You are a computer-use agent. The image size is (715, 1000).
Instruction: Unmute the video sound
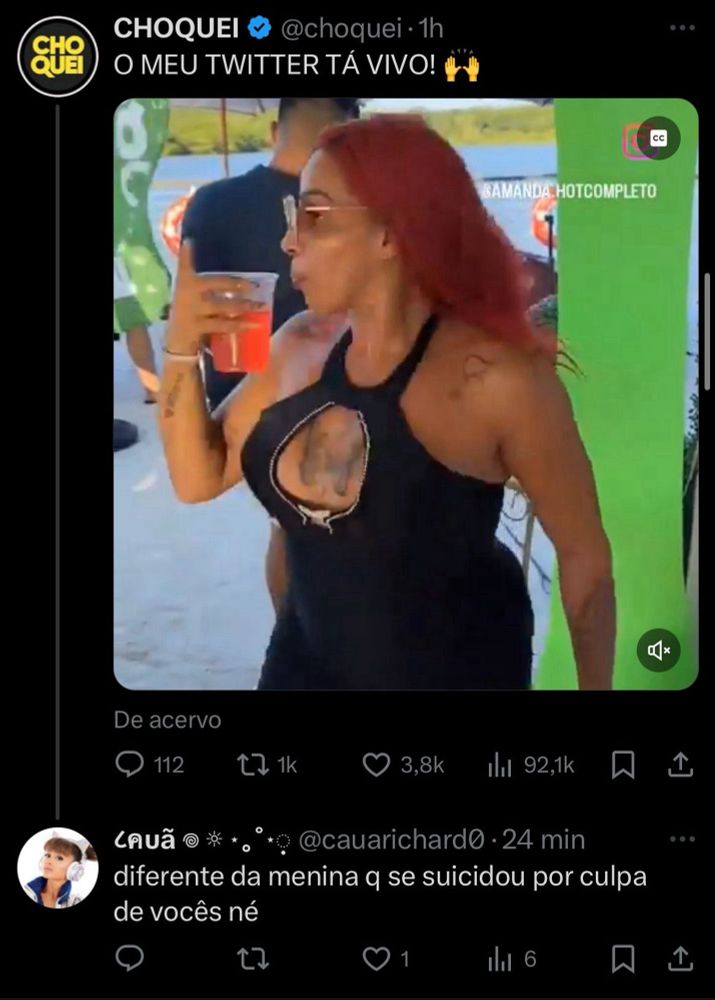(x=658, y=651)
